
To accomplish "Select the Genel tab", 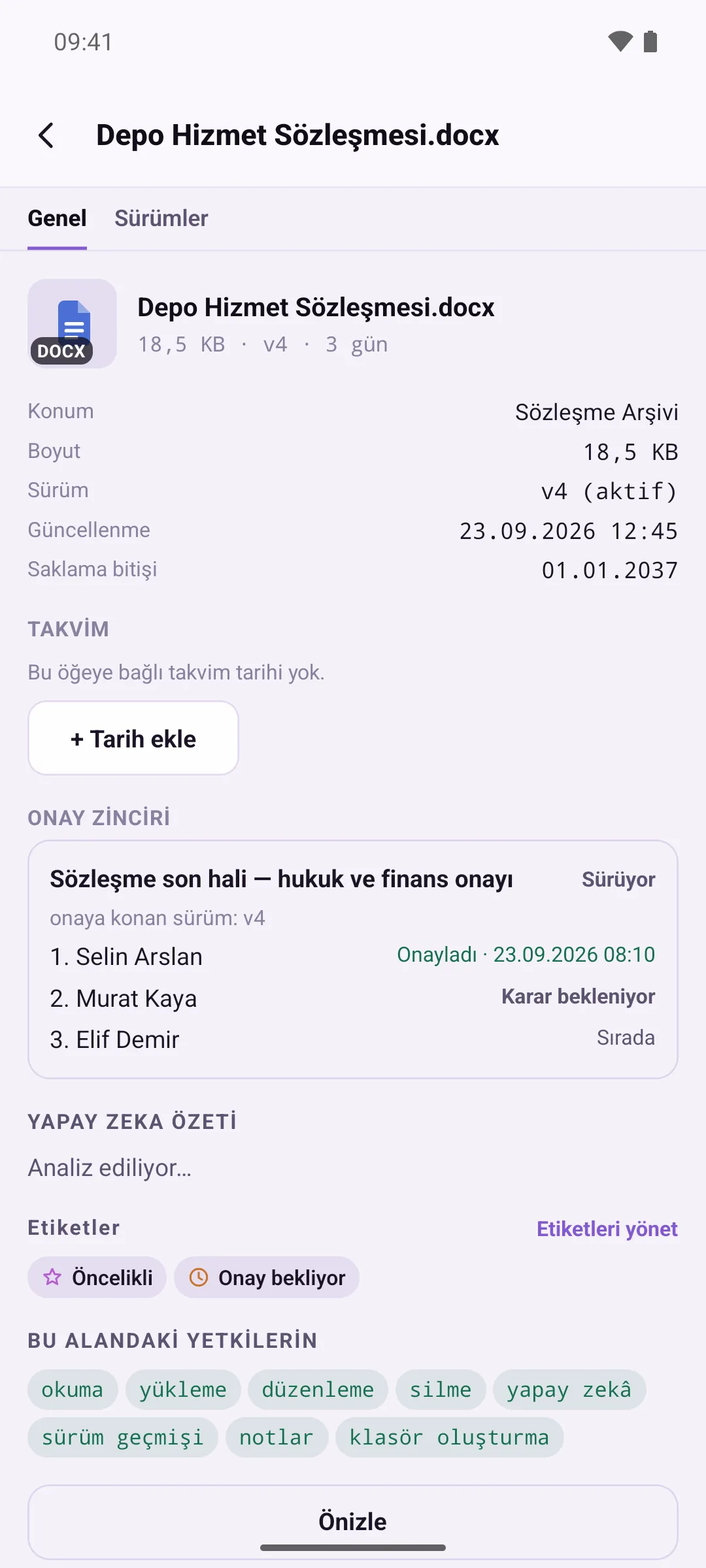I will coord(57,218).
